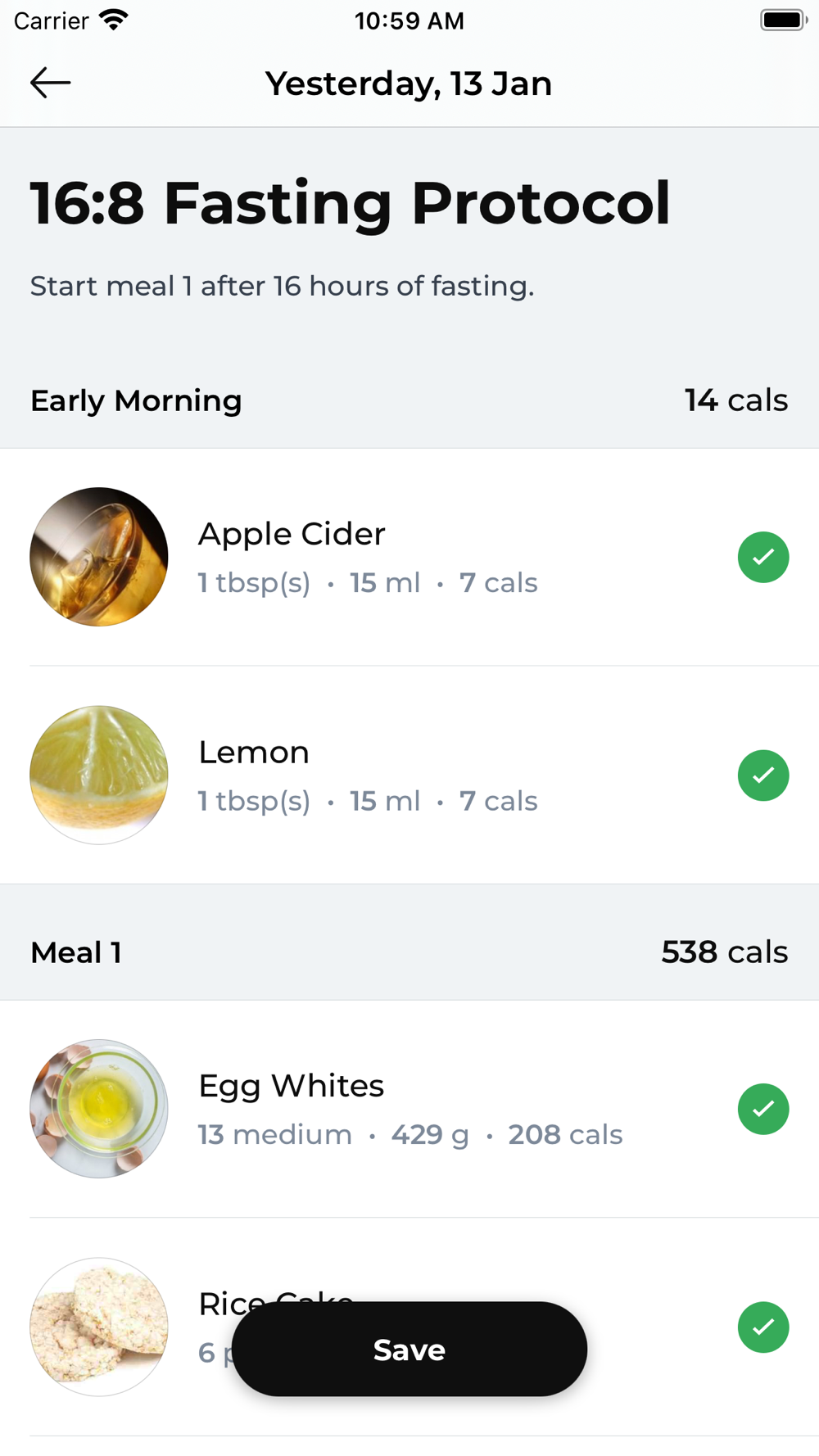
Task: Uncheck the Apple Cider item
Action: pos(763,557)
